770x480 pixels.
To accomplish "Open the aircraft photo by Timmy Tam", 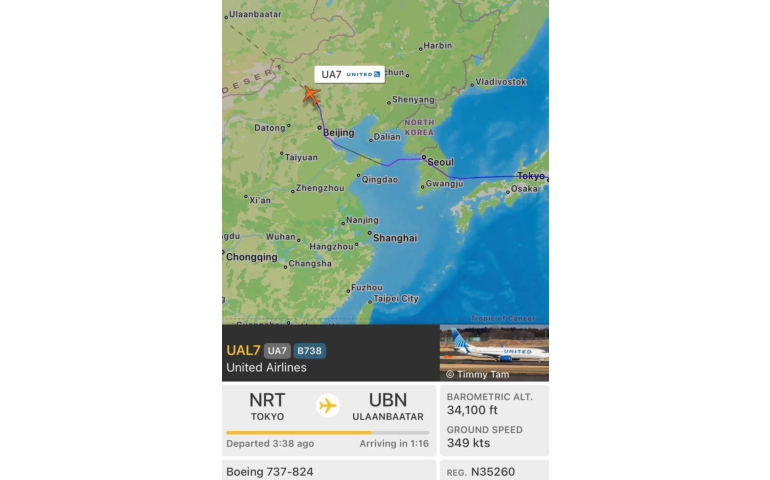I will [x=494, y=350].
